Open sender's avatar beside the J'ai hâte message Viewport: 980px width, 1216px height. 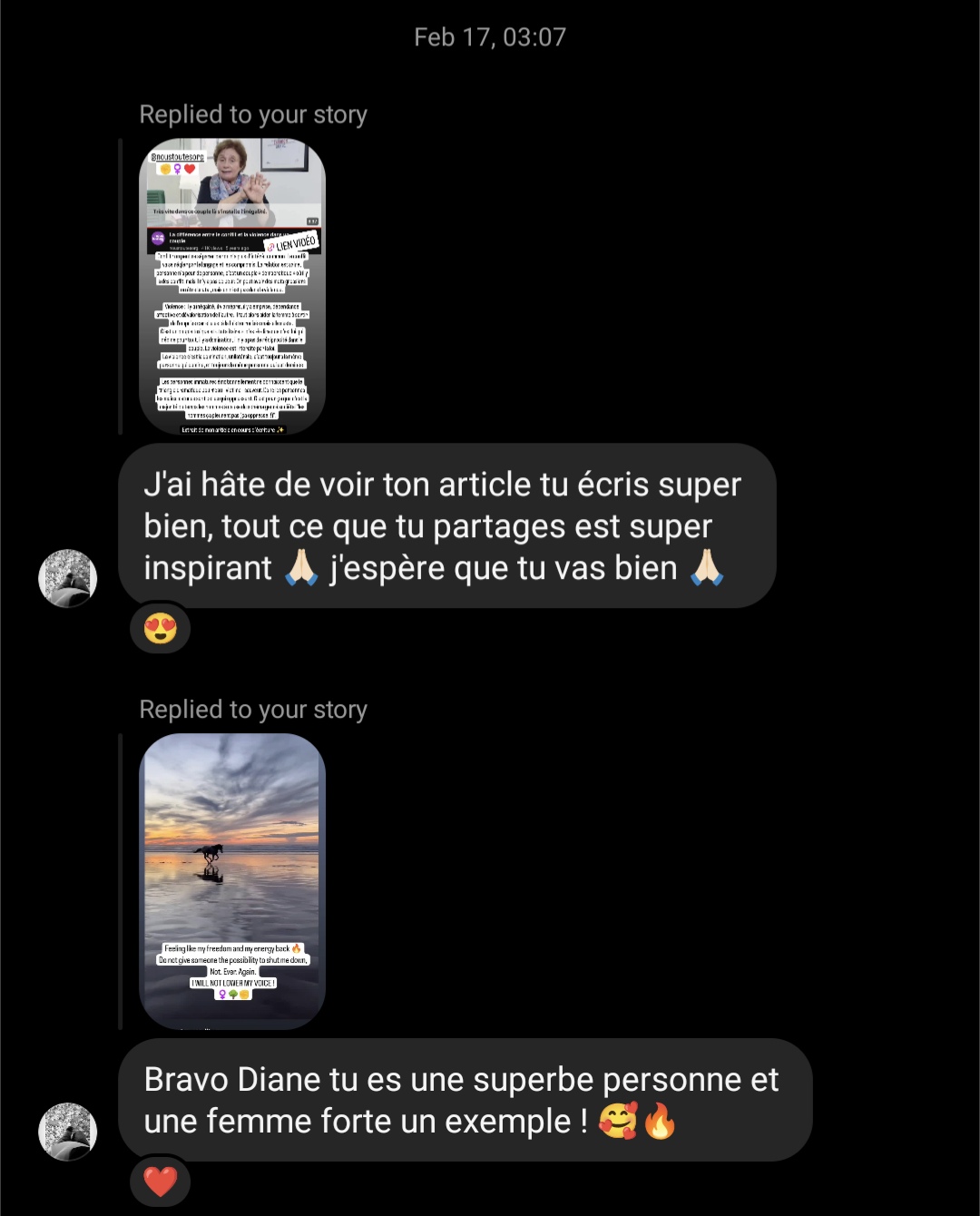(x=68, y=578)
